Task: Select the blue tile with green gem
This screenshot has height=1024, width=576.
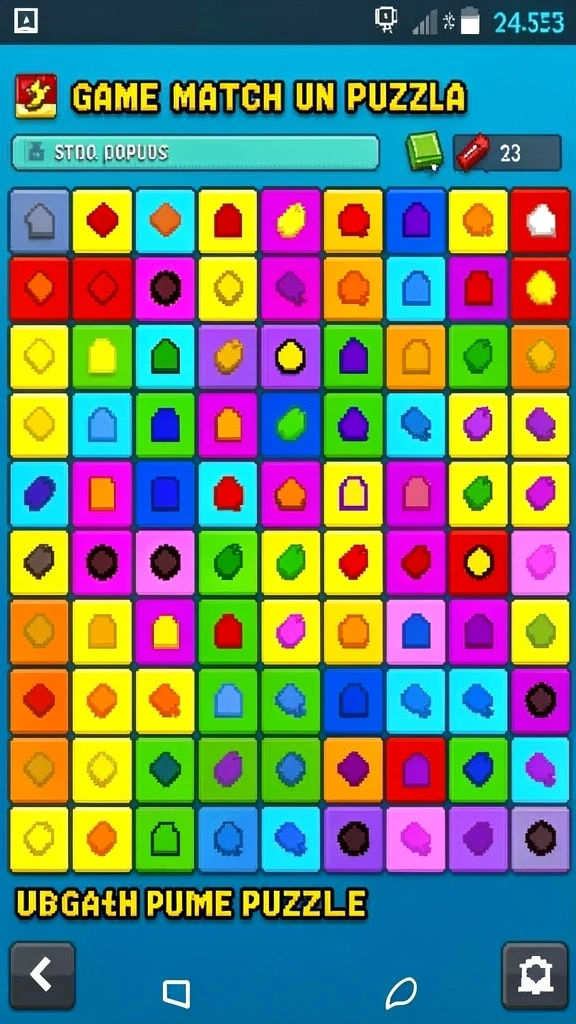Action: coord(291,425)
